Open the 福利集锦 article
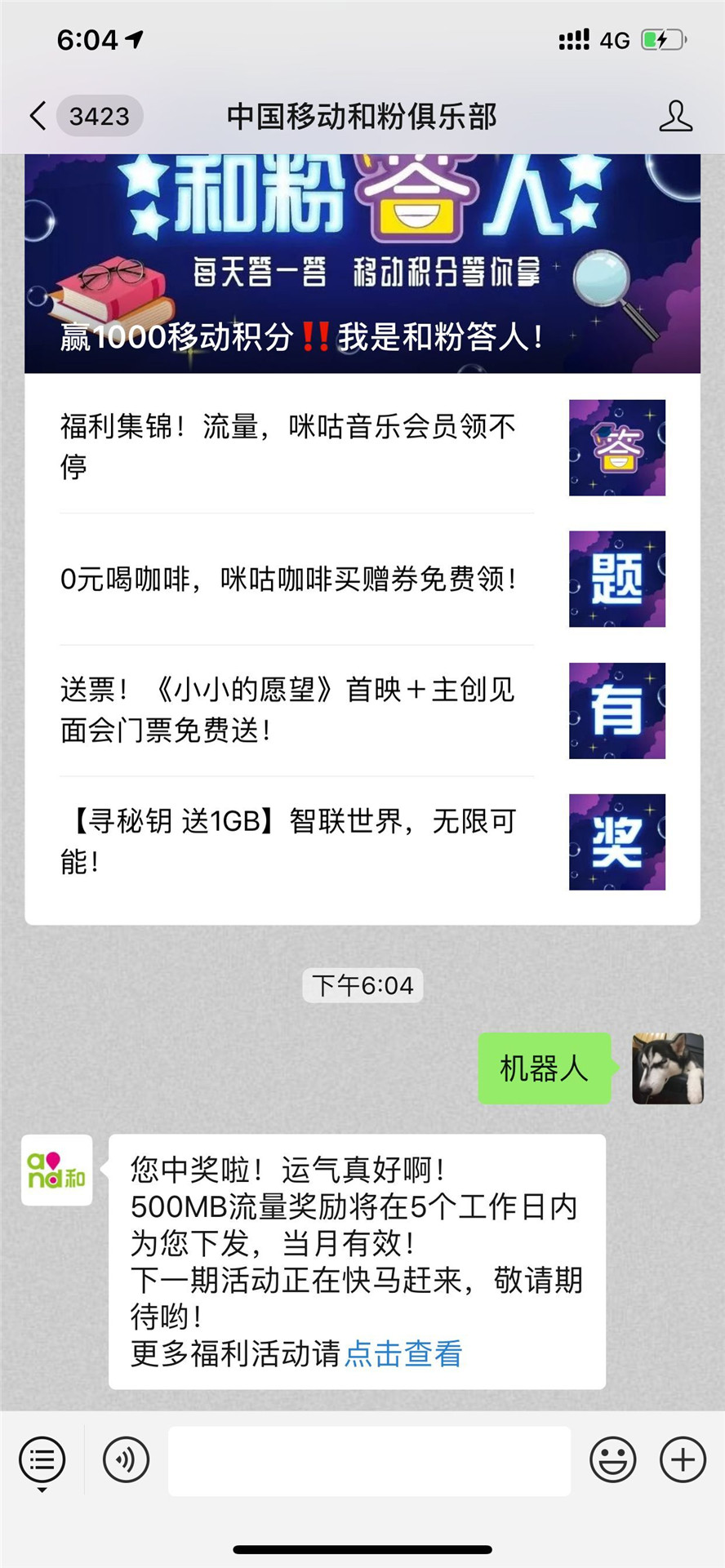This screenshot has width=725, height=1568. click(362, 447)
